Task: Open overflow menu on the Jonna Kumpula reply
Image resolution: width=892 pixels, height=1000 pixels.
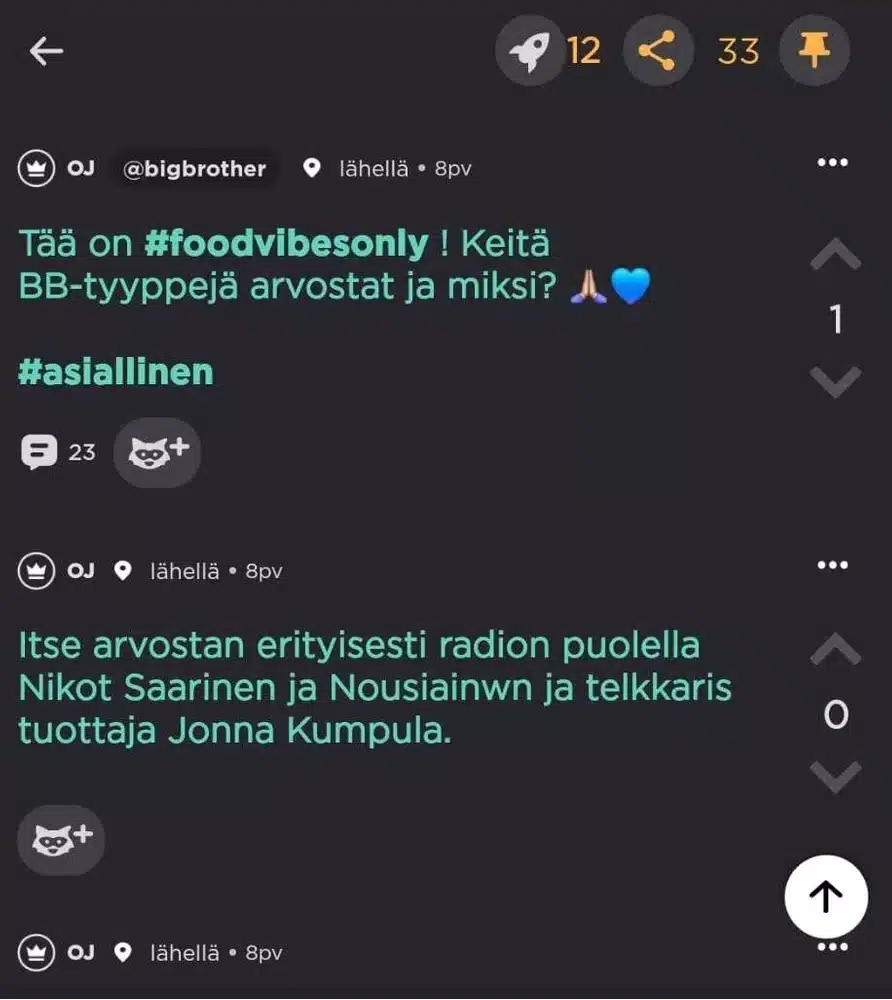Action: click(x=833, y=565)
